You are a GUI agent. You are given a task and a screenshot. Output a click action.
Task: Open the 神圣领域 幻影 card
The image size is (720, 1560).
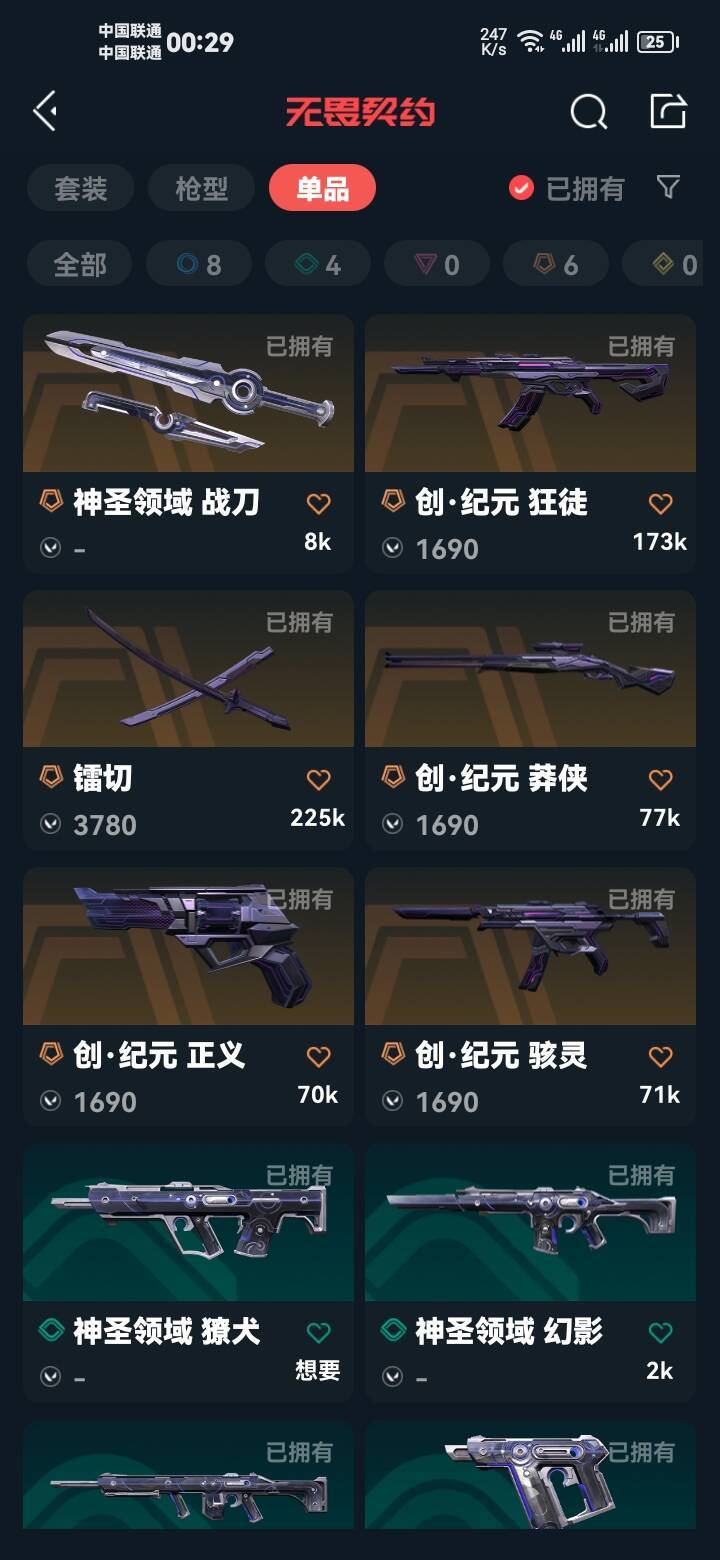pyautogui.click(x=530, y=1273)
